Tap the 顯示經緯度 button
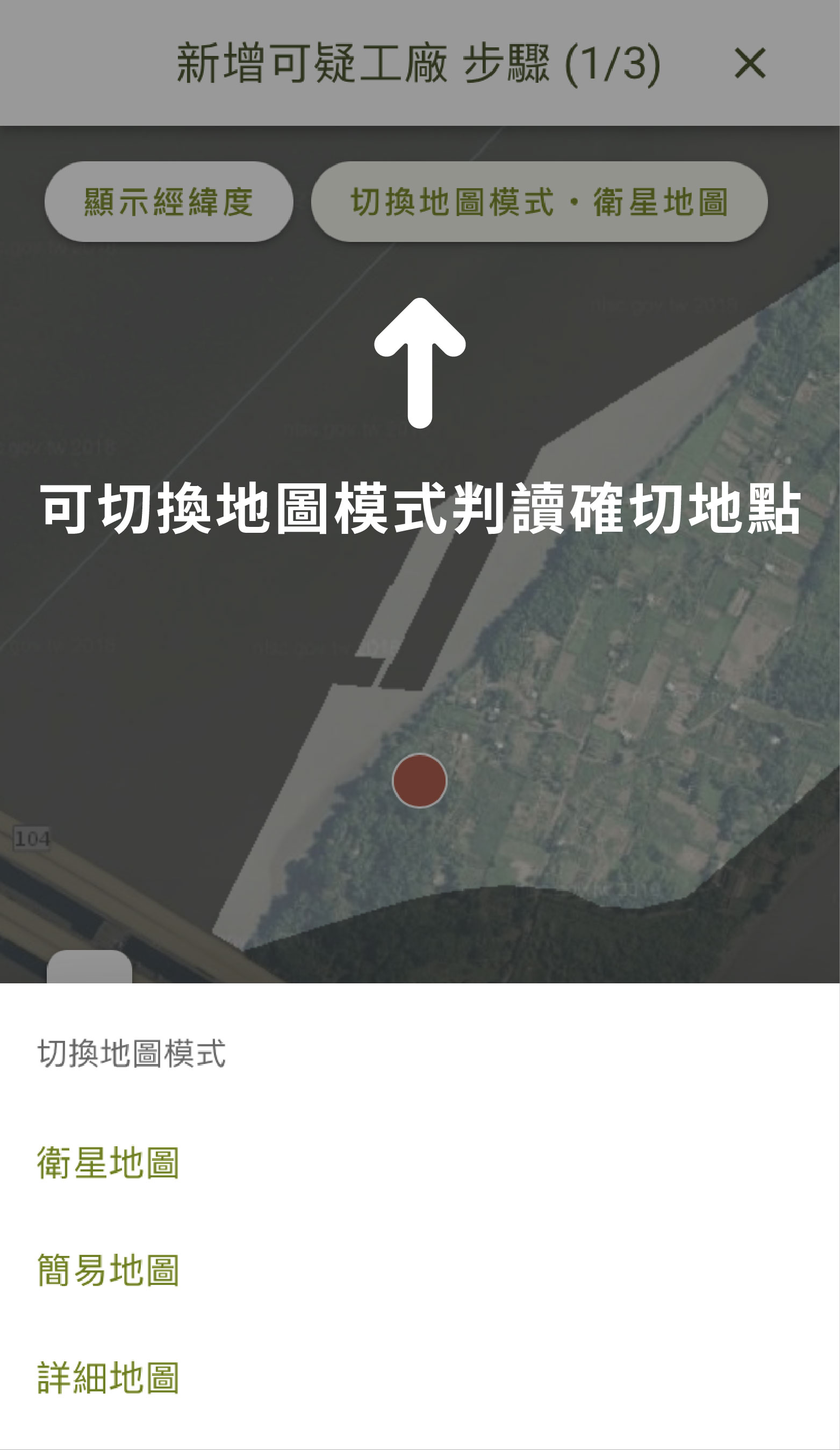The height and width of the screenshot is (1450, 840). coord(169,202)
